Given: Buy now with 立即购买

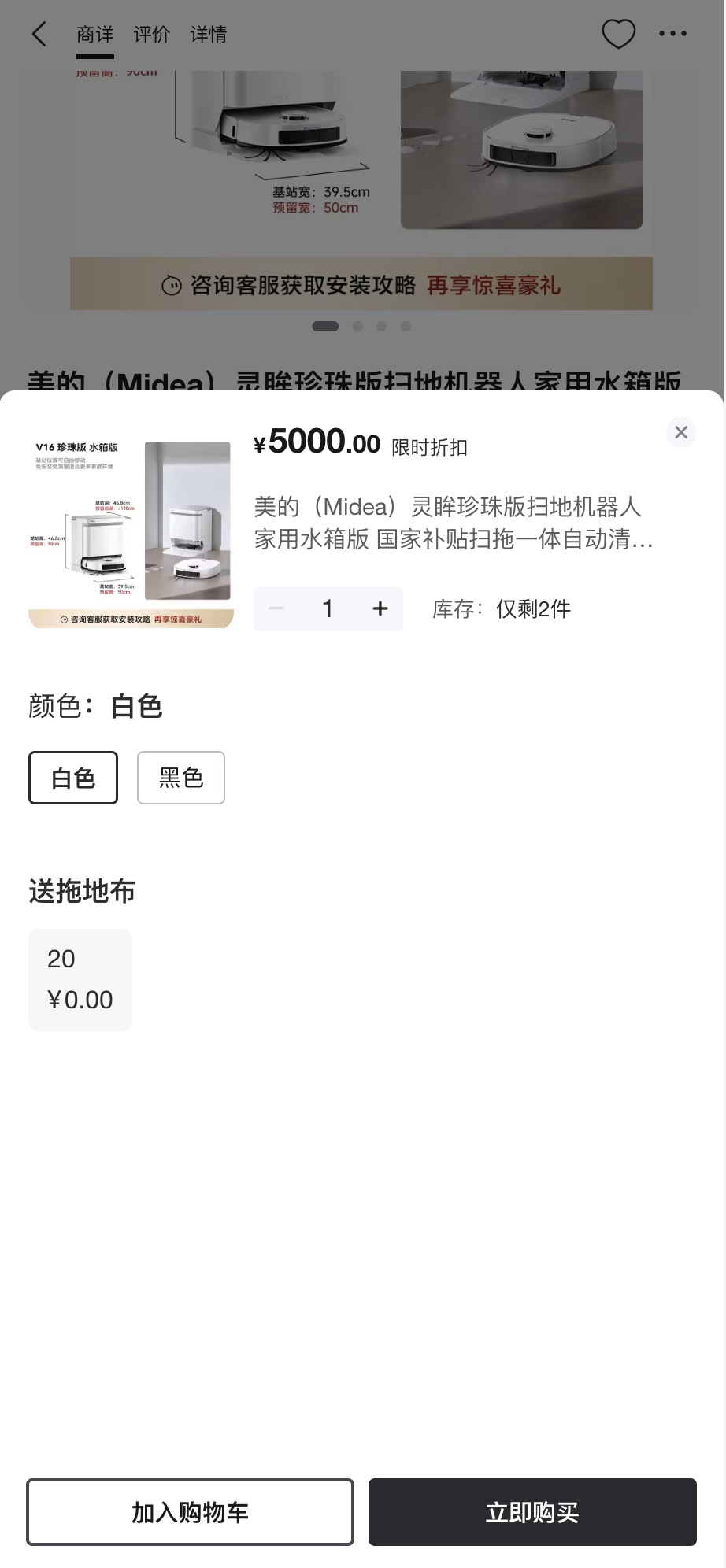Looking at the screenshot, I should click(x=532, y=1512).
